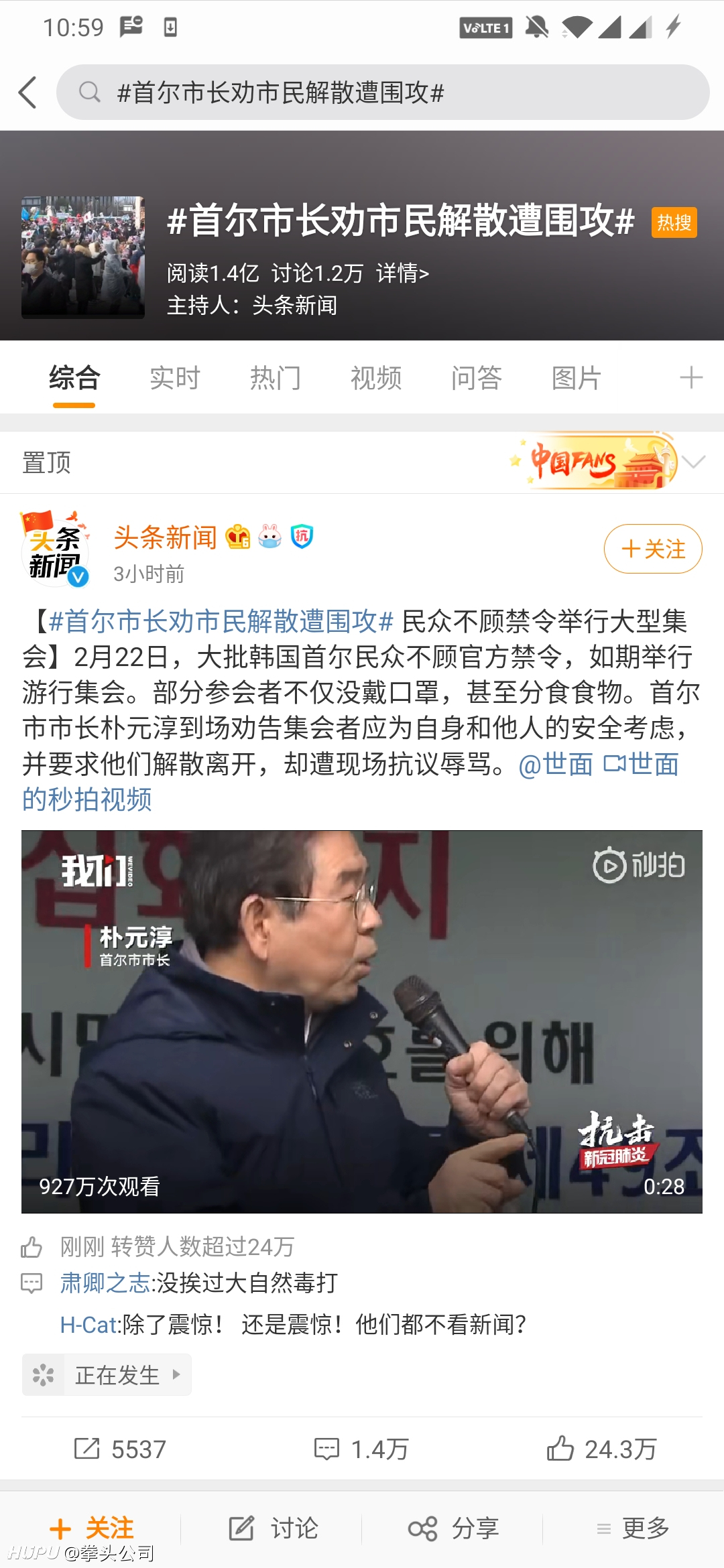Open topic details via 详情>

(402, 273)
